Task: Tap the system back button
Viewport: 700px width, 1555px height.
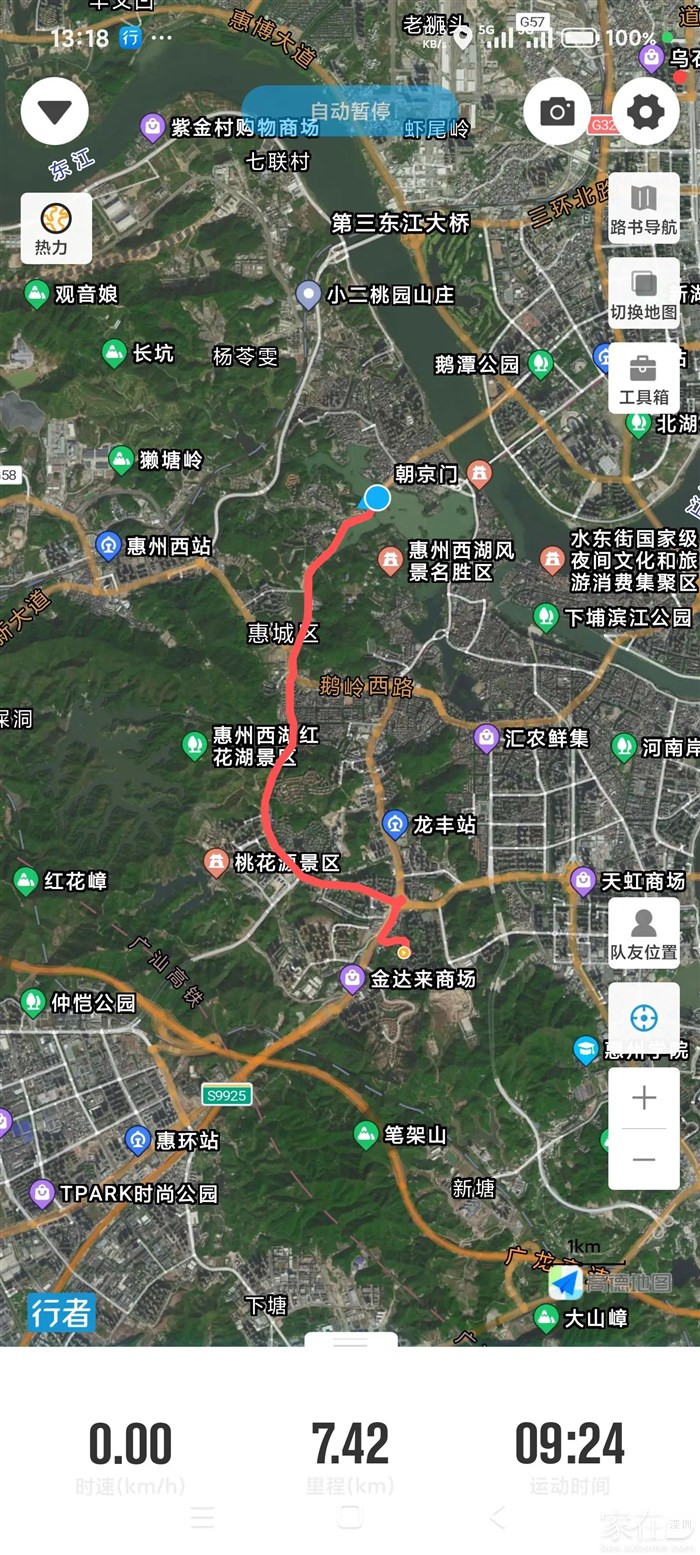Action: (x=497, y=1517)
